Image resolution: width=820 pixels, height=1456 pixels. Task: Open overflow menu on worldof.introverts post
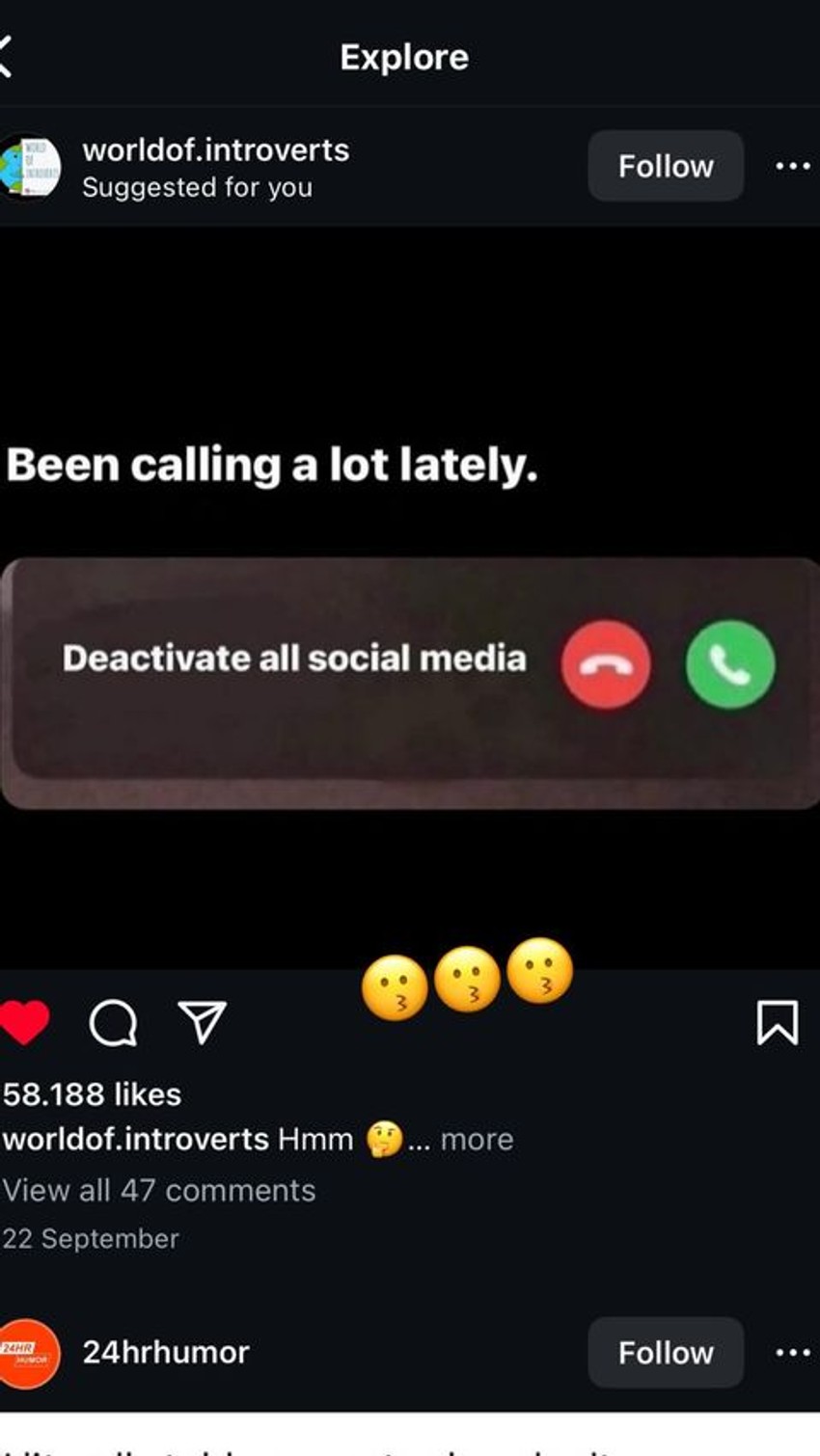(792, 166)
